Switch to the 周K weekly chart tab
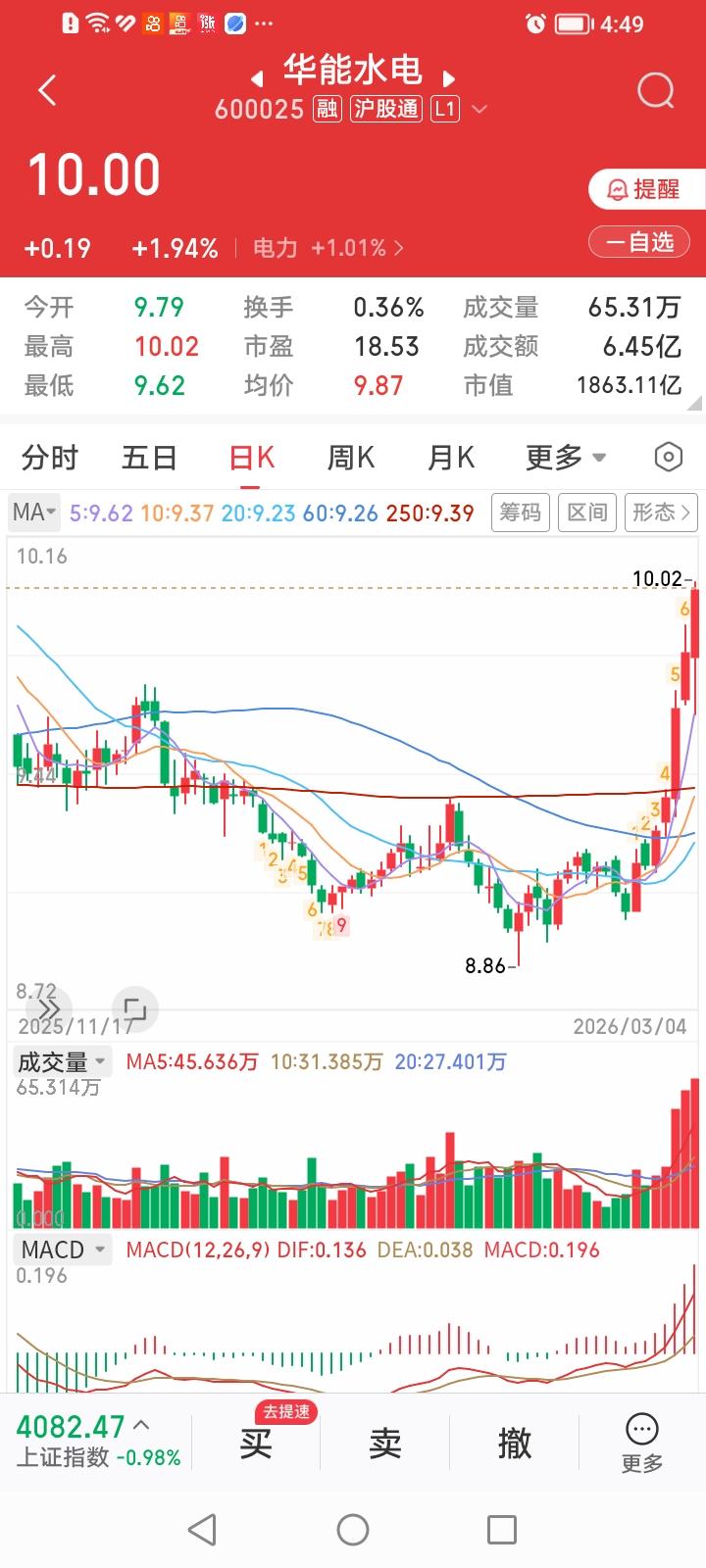Viewport: 706px width, 1568px height. (x=350, y=457)
